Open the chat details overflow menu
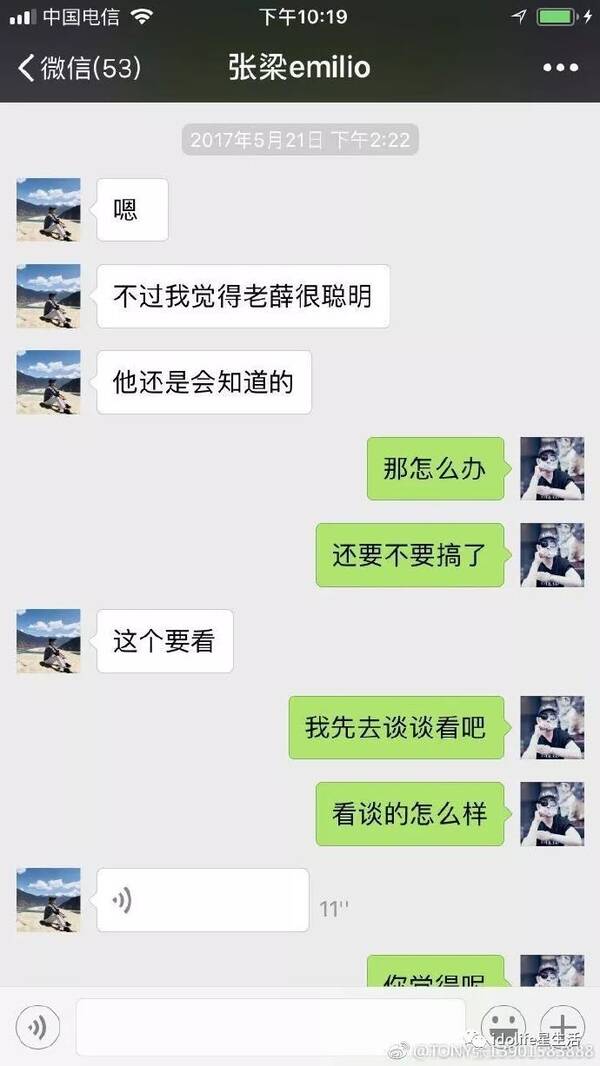Viewport: 600px width, 1066px height. click(x=560, y=68)
